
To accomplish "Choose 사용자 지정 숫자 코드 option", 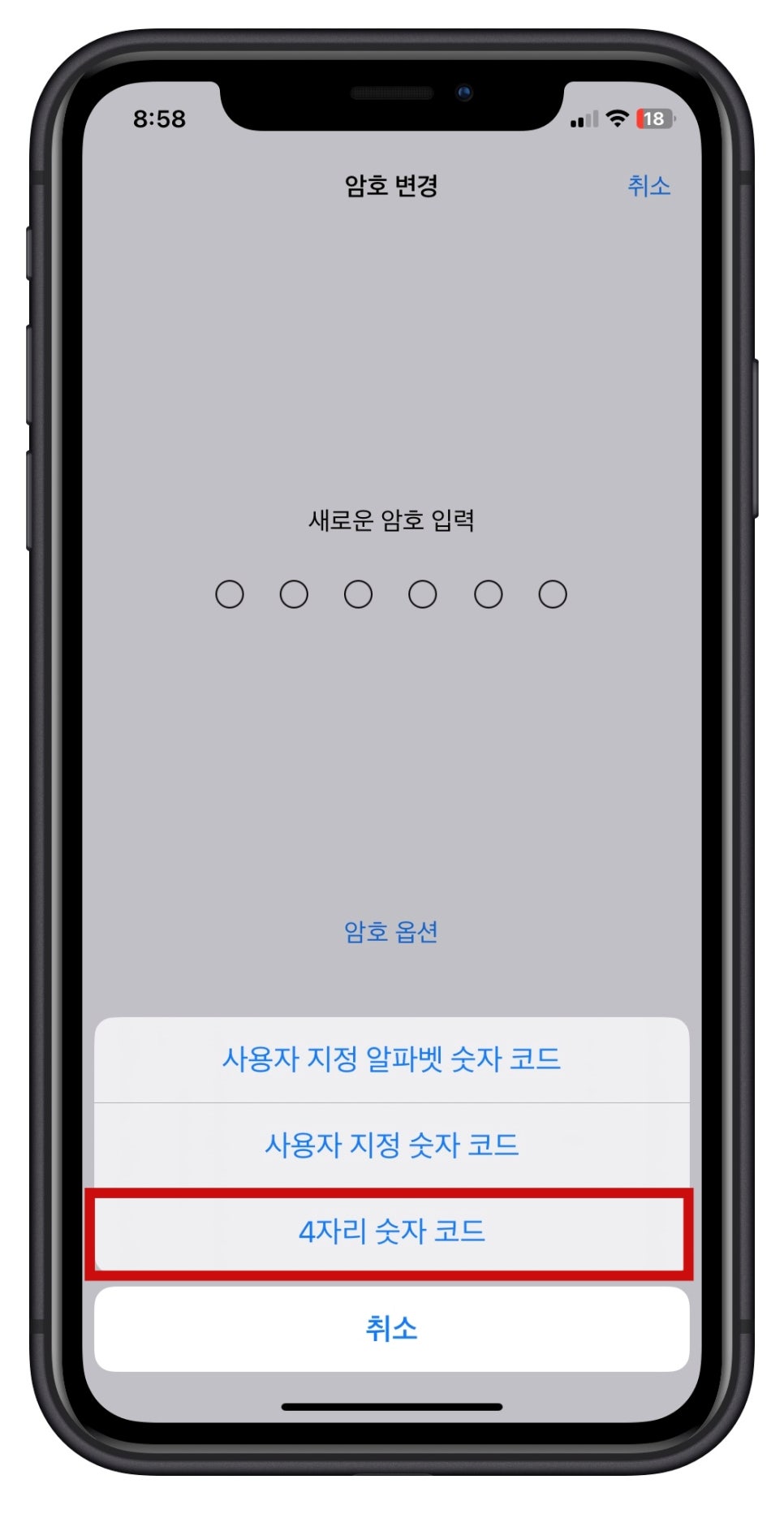I will [391, 1145].
